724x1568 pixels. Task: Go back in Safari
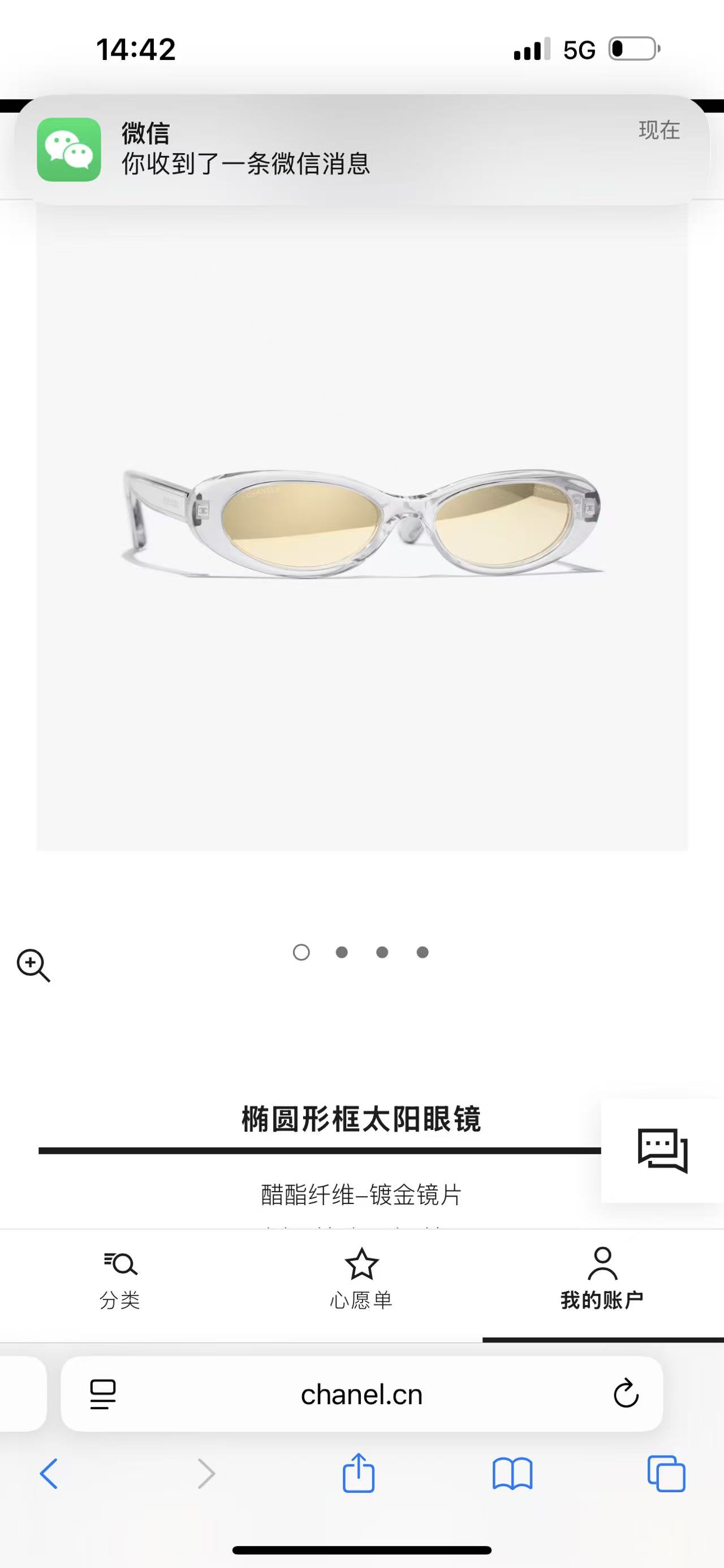(49, 1474)
